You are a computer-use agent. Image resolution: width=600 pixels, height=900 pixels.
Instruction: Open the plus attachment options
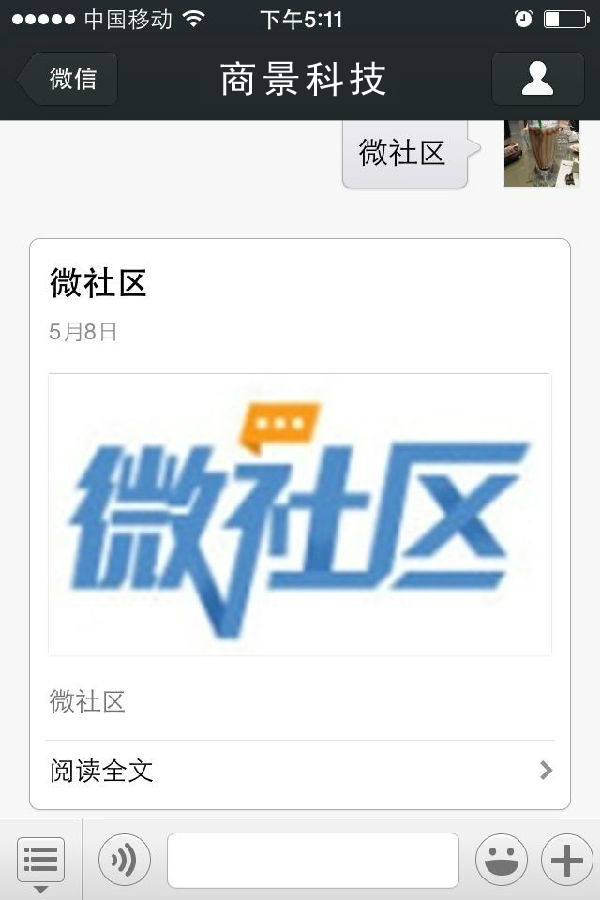point(567,860)
